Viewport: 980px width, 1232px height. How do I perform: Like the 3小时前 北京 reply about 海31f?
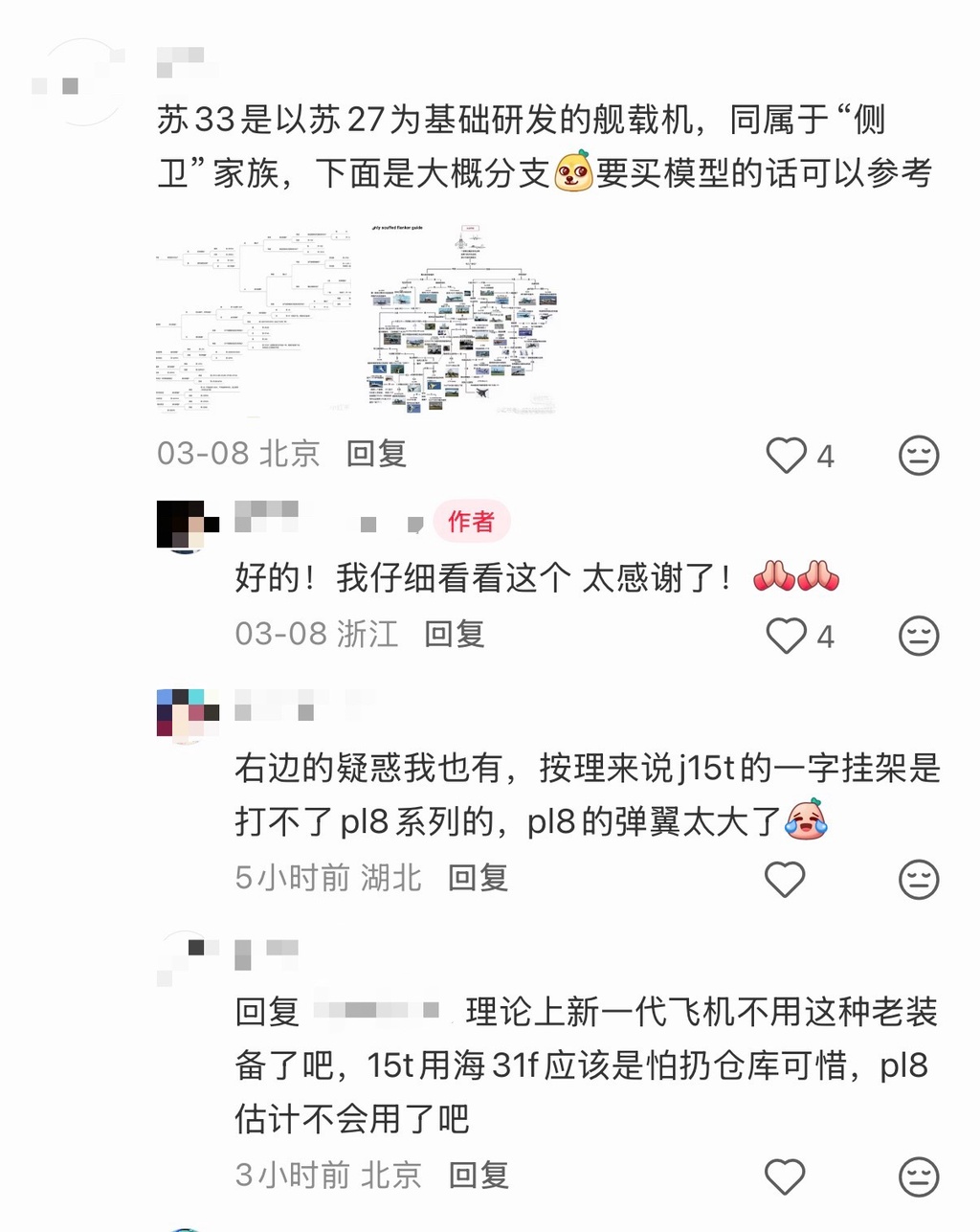785,1176
